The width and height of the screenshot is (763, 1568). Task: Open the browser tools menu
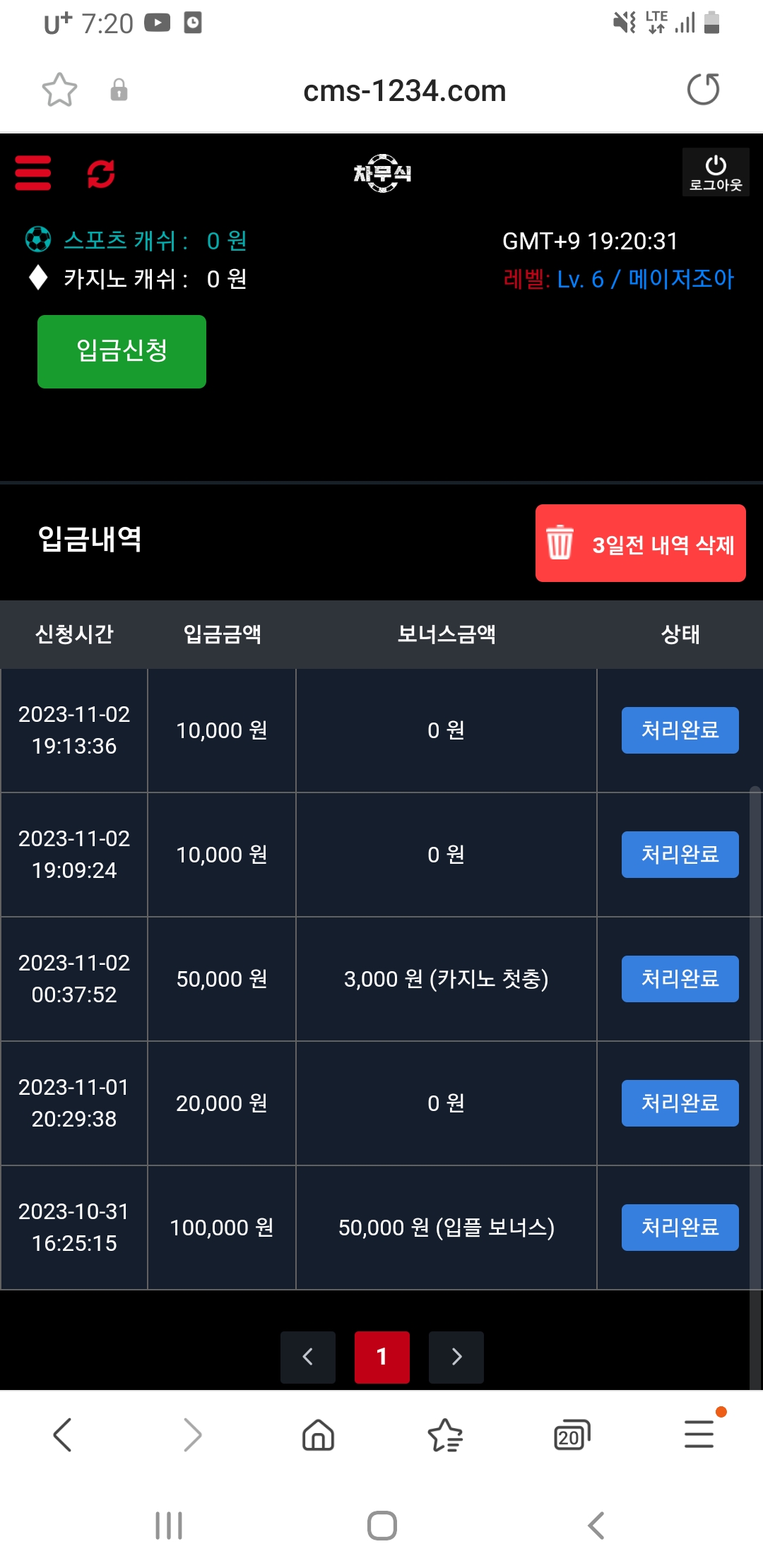[x=699, y=1435]
